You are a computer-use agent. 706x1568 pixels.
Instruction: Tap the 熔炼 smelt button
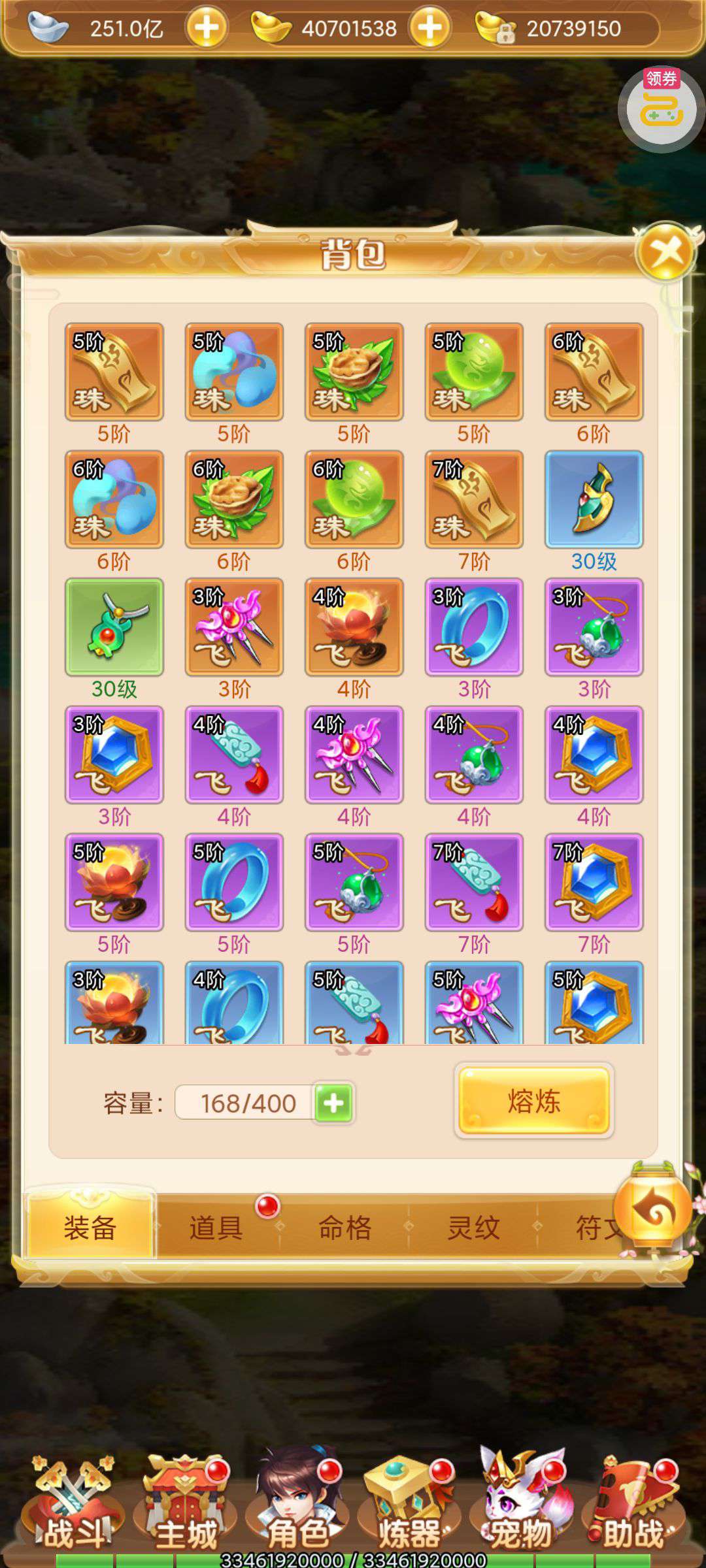pos(533,1101)
